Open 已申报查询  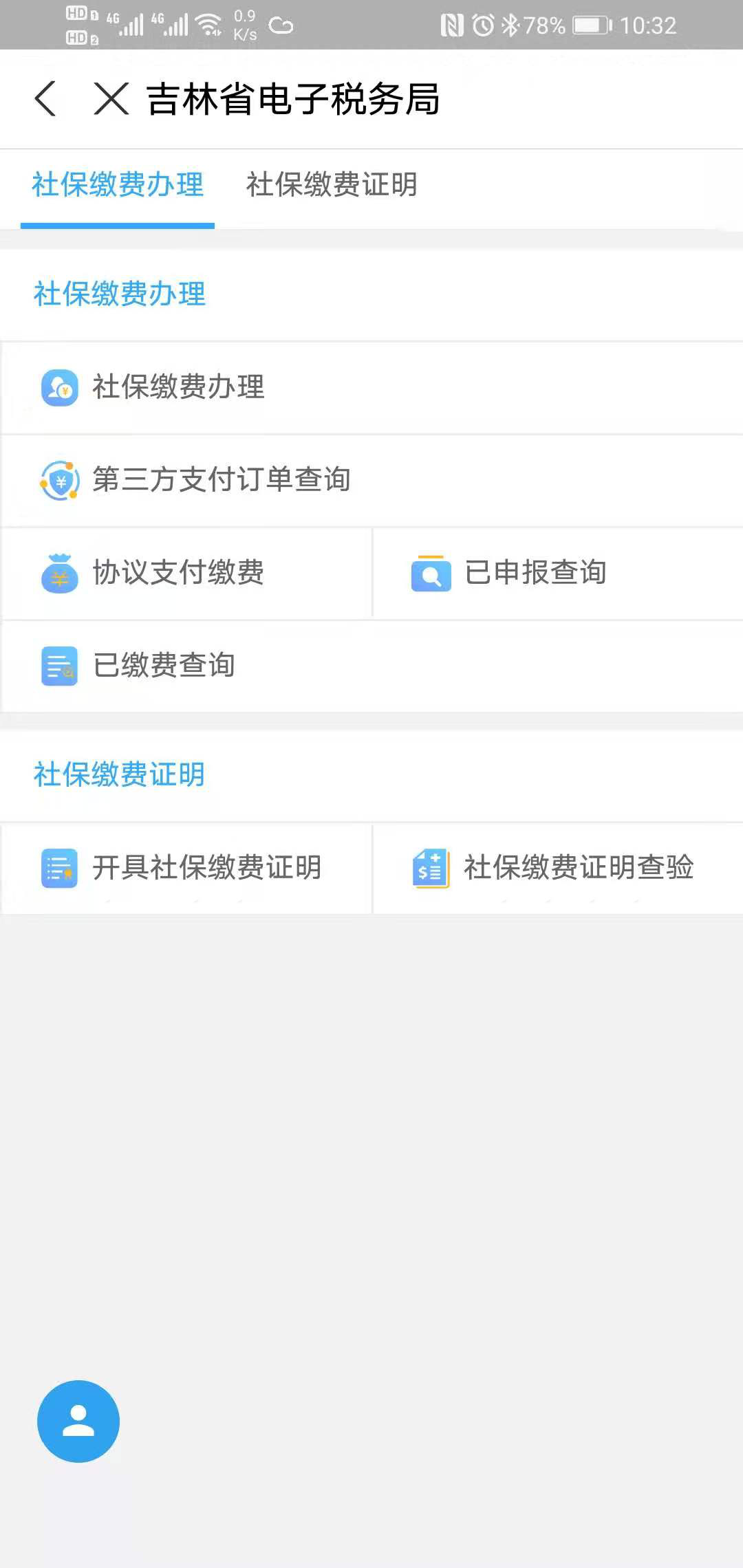click(558, 573)
